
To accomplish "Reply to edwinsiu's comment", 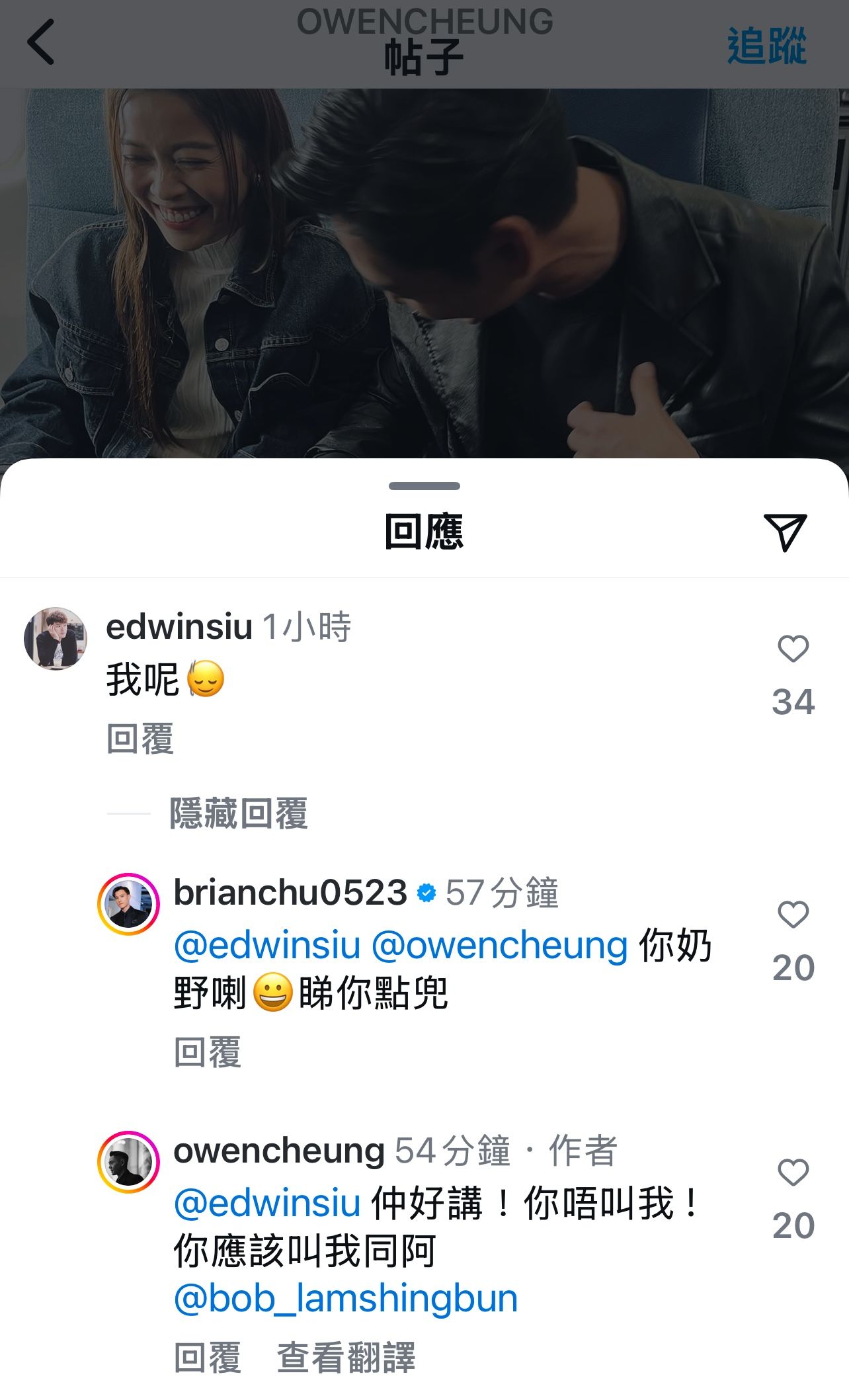I will pos(140,739).
